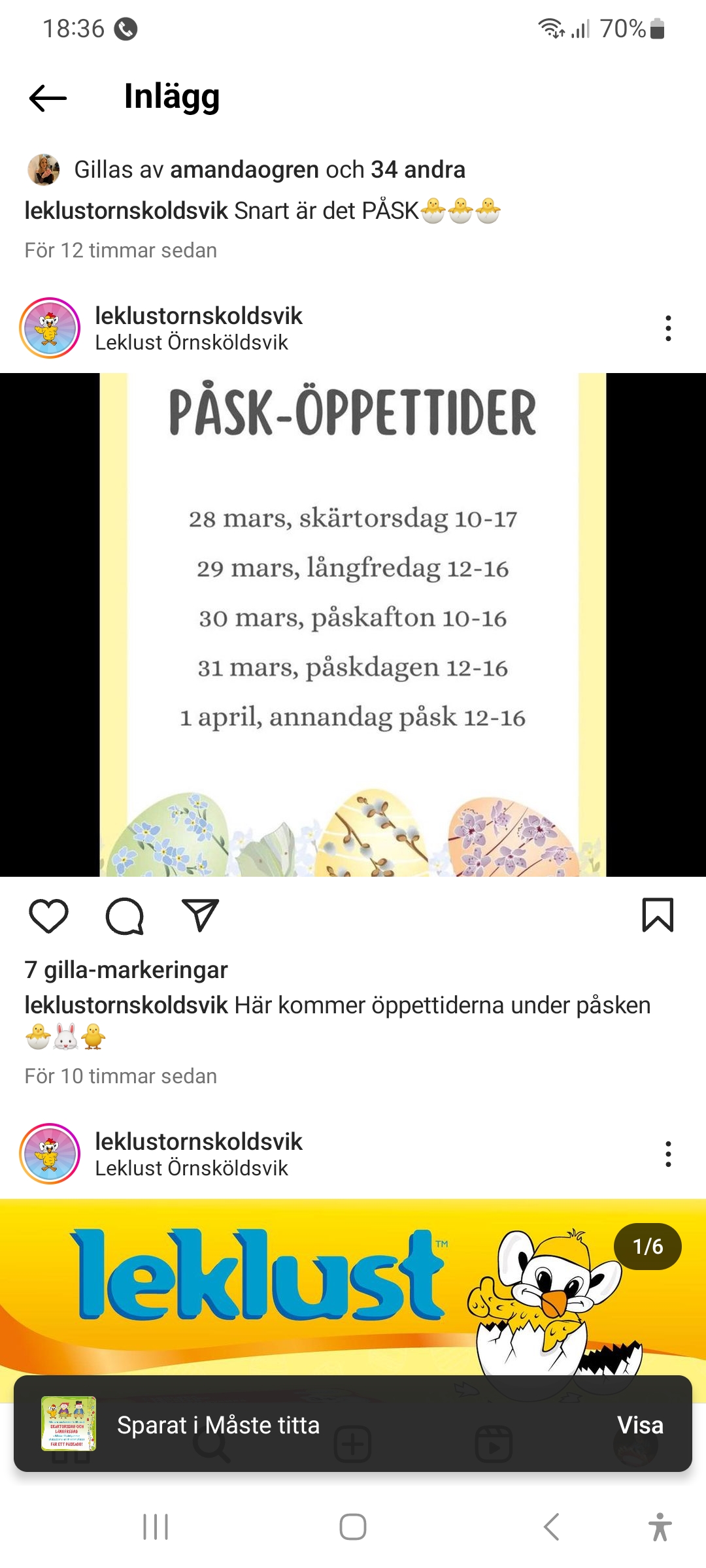This screenshot has width=706, height=1568.
Task: Go back from the Inlägg screen
Action: (x=48, y=98)
